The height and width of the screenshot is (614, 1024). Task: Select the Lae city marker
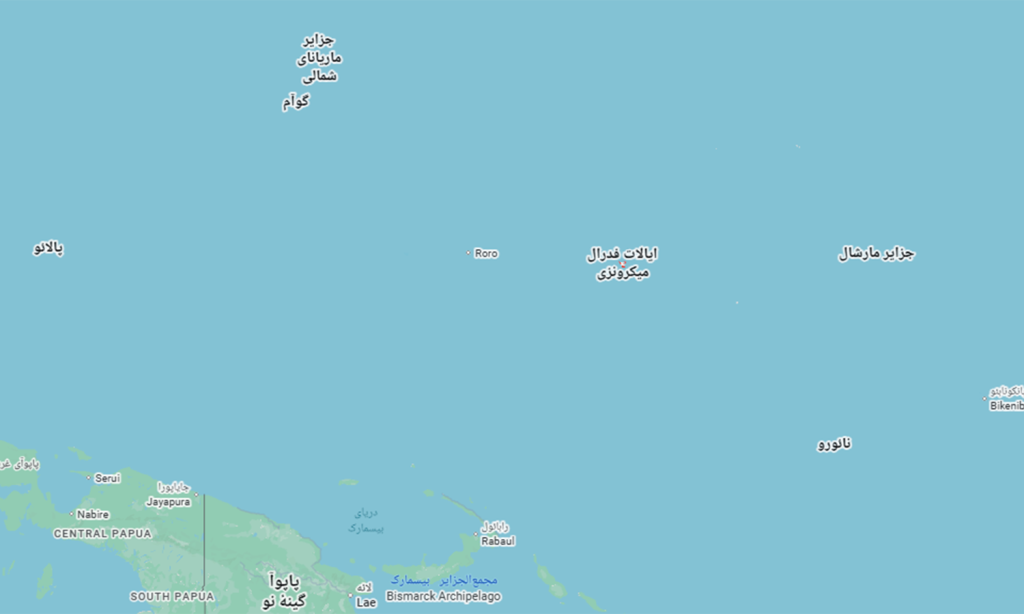(352, 596)
